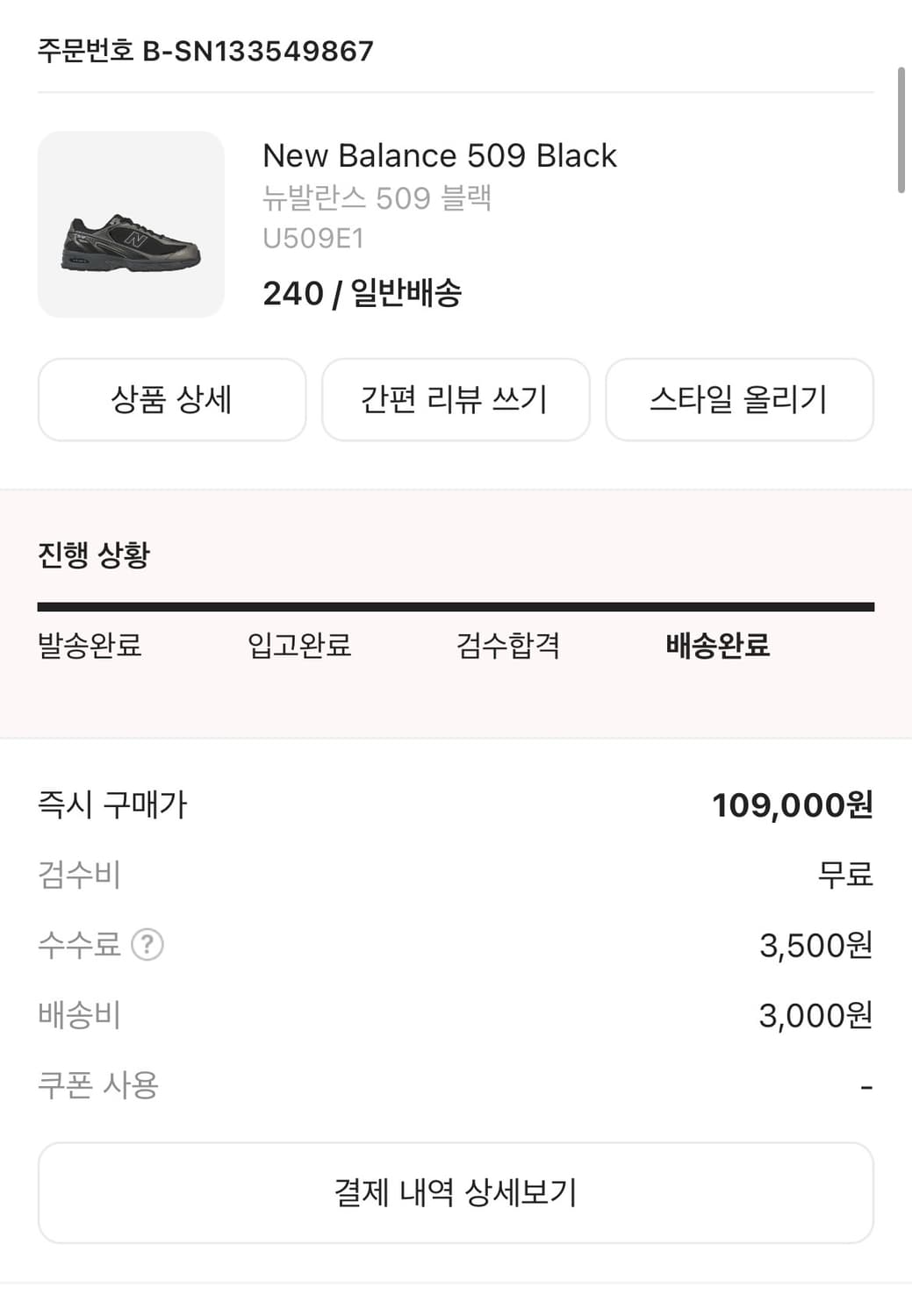This screenshot has width=912, height=1316.
Task: Open the fee explanation question mark icon
Action: click(x=147, y=945)
